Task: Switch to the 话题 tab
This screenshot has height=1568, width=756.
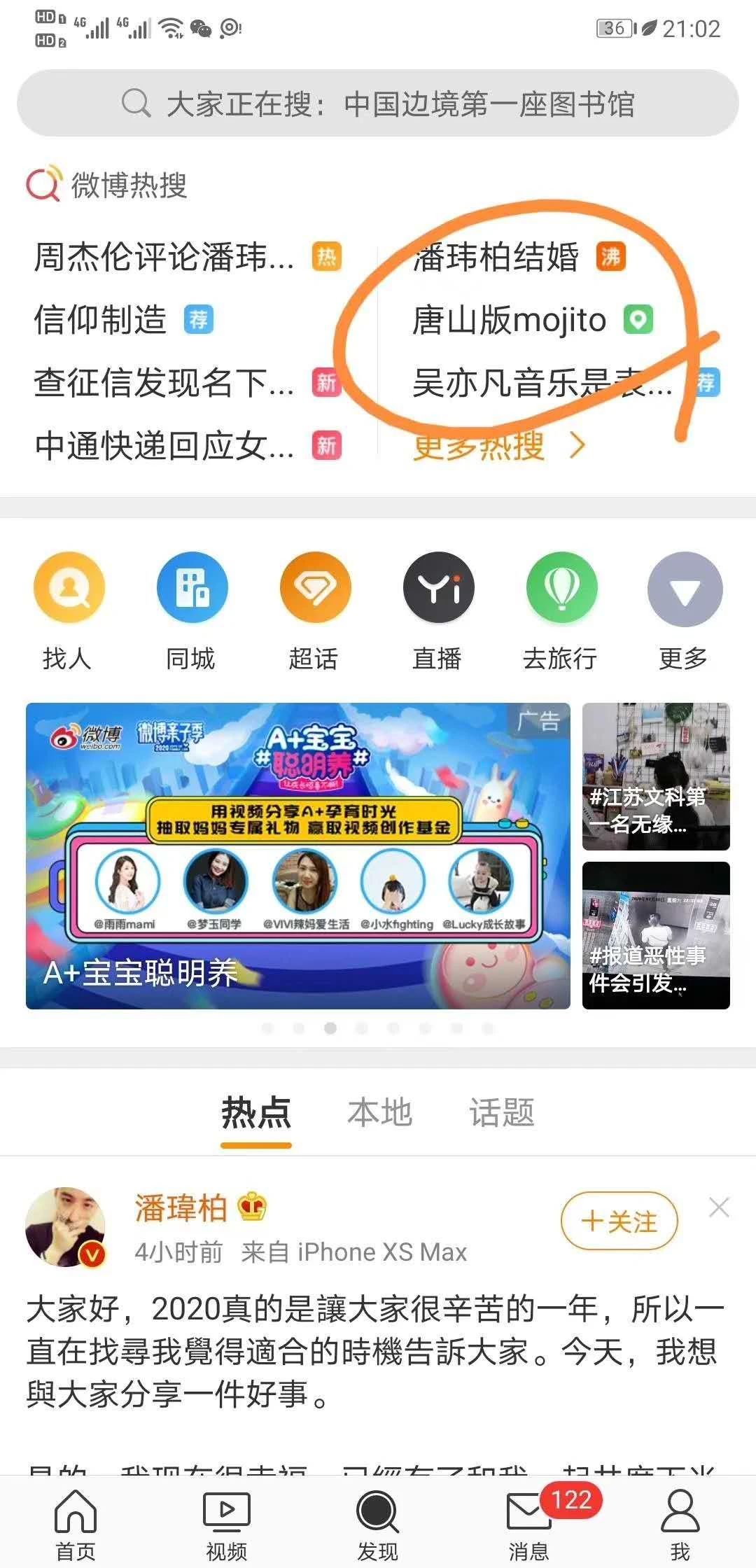Action: (501, 1112)
